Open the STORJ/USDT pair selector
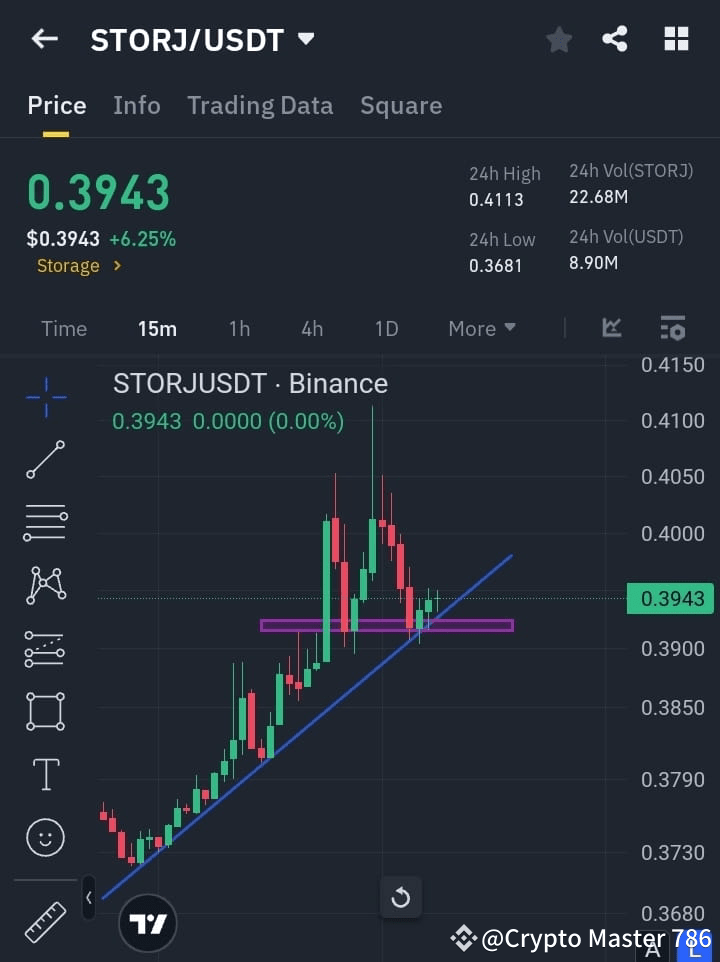This screenshot has height=962, width=720. [200, 39]
